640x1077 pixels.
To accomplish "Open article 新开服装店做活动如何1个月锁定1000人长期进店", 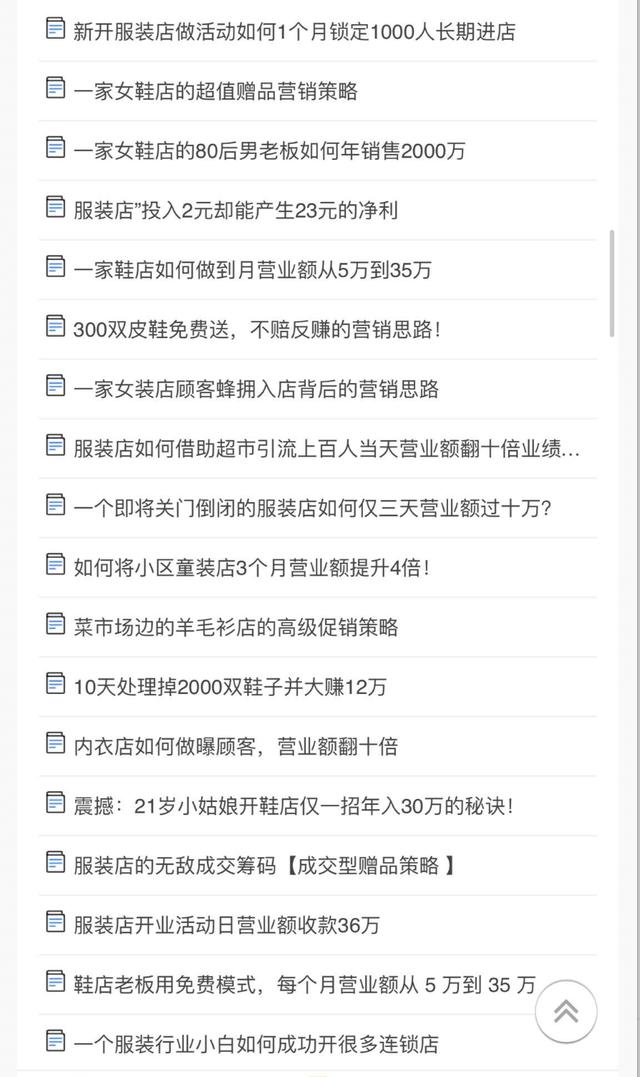I will 294,32.
